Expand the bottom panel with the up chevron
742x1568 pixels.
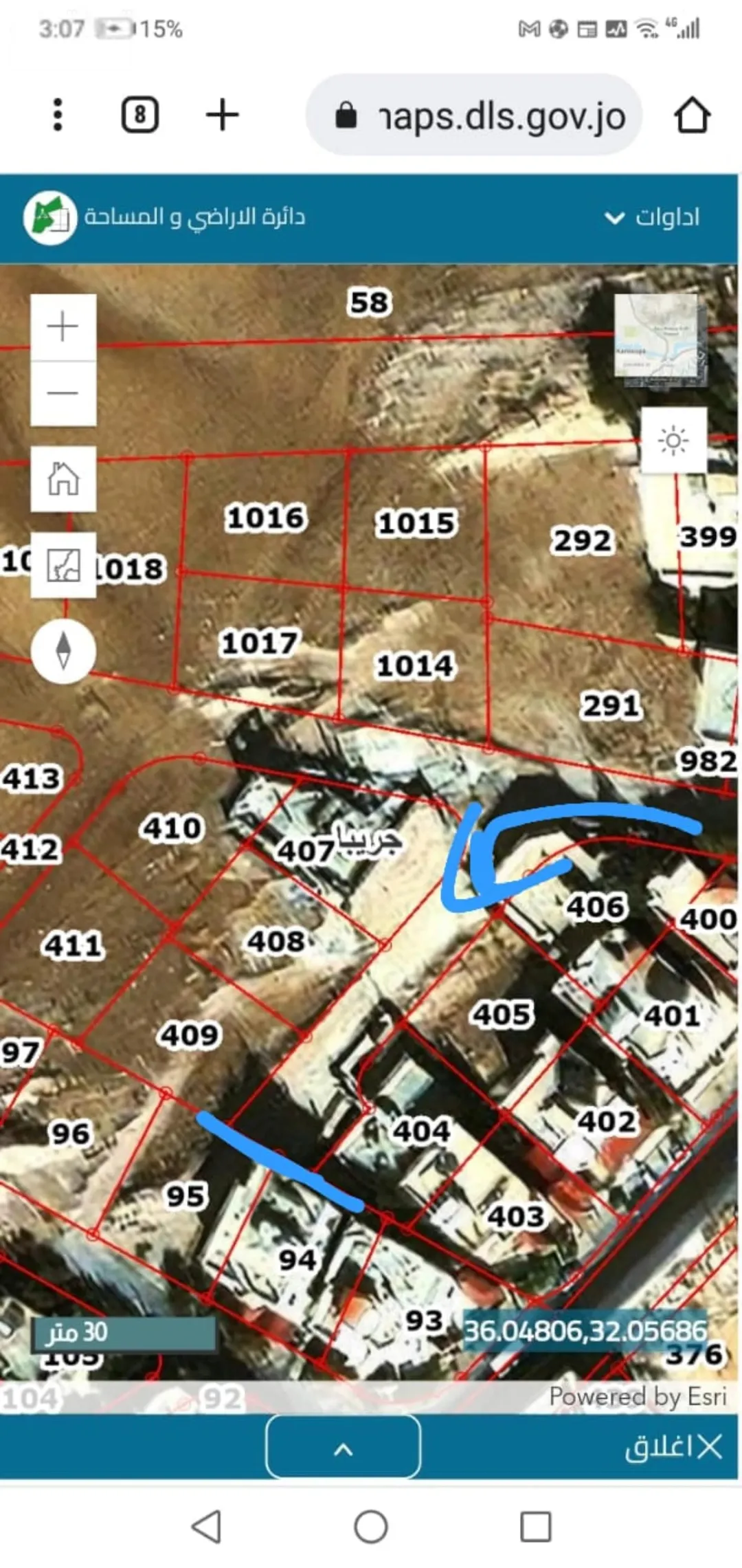click(x=343, y=1446)
